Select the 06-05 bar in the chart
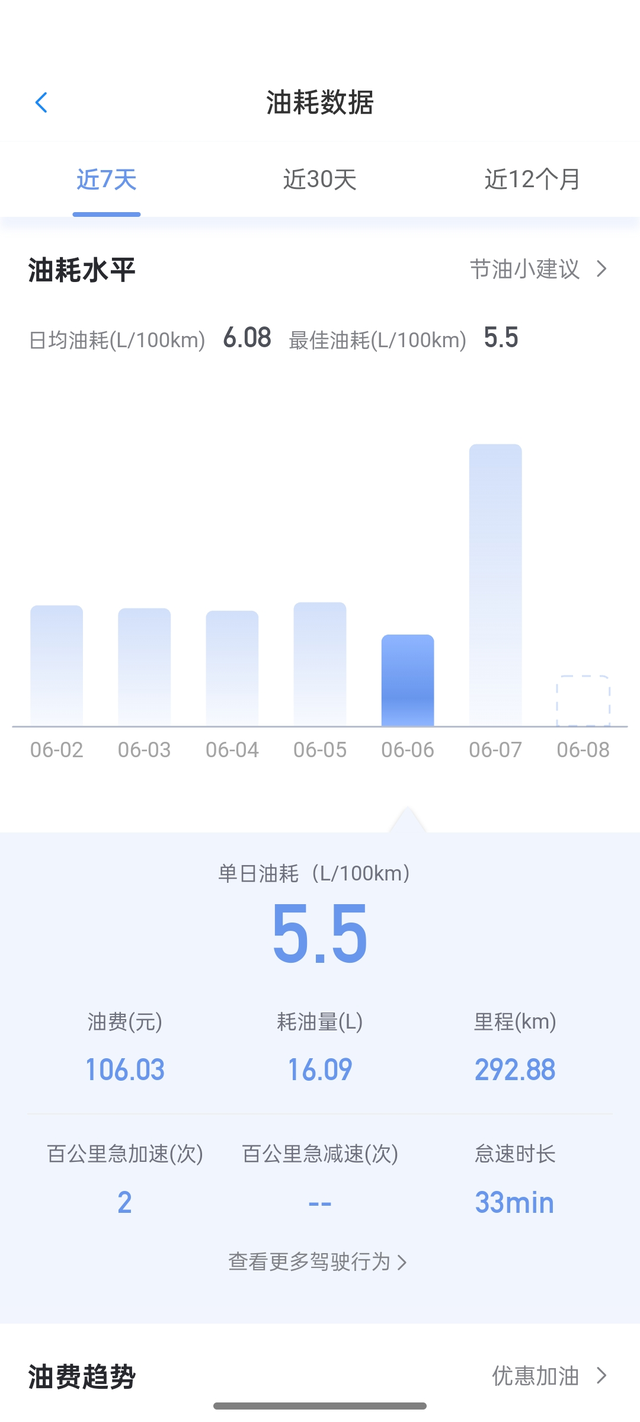 (x=320, y=664)
